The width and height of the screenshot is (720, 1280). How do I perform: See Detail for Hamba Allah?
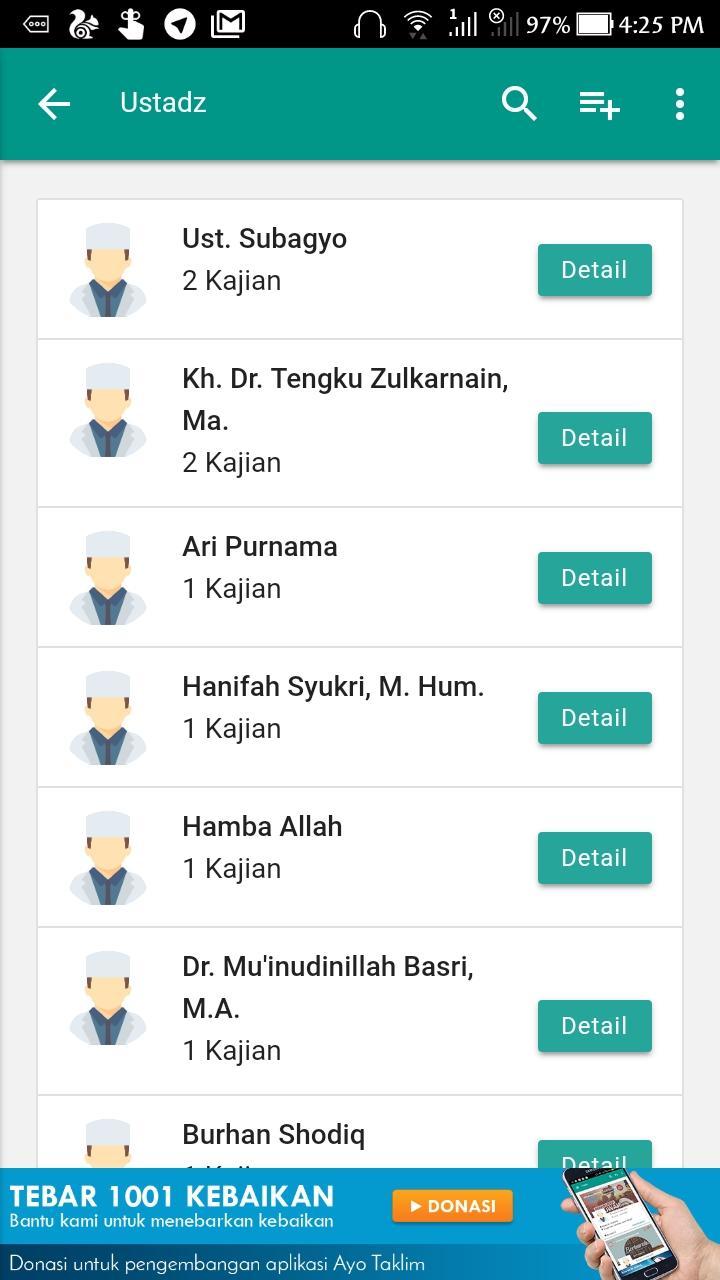point(594,858)
